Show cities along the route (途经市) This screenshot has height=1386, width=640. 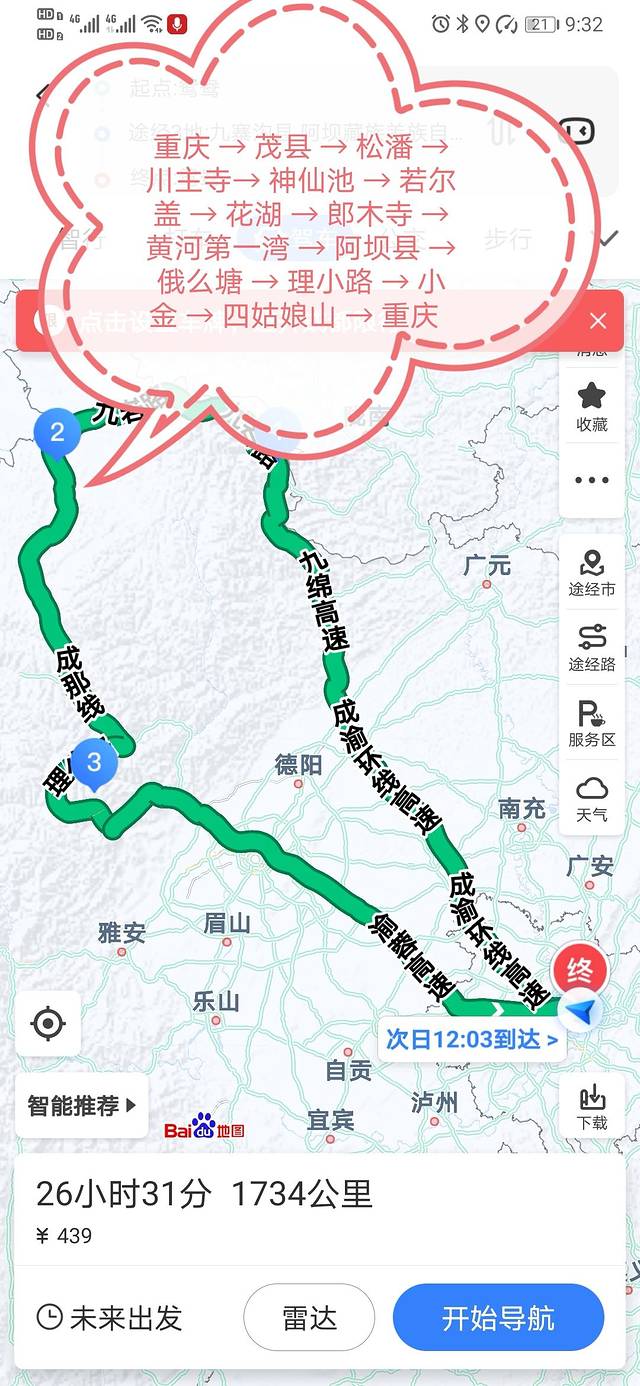(591, 574)
